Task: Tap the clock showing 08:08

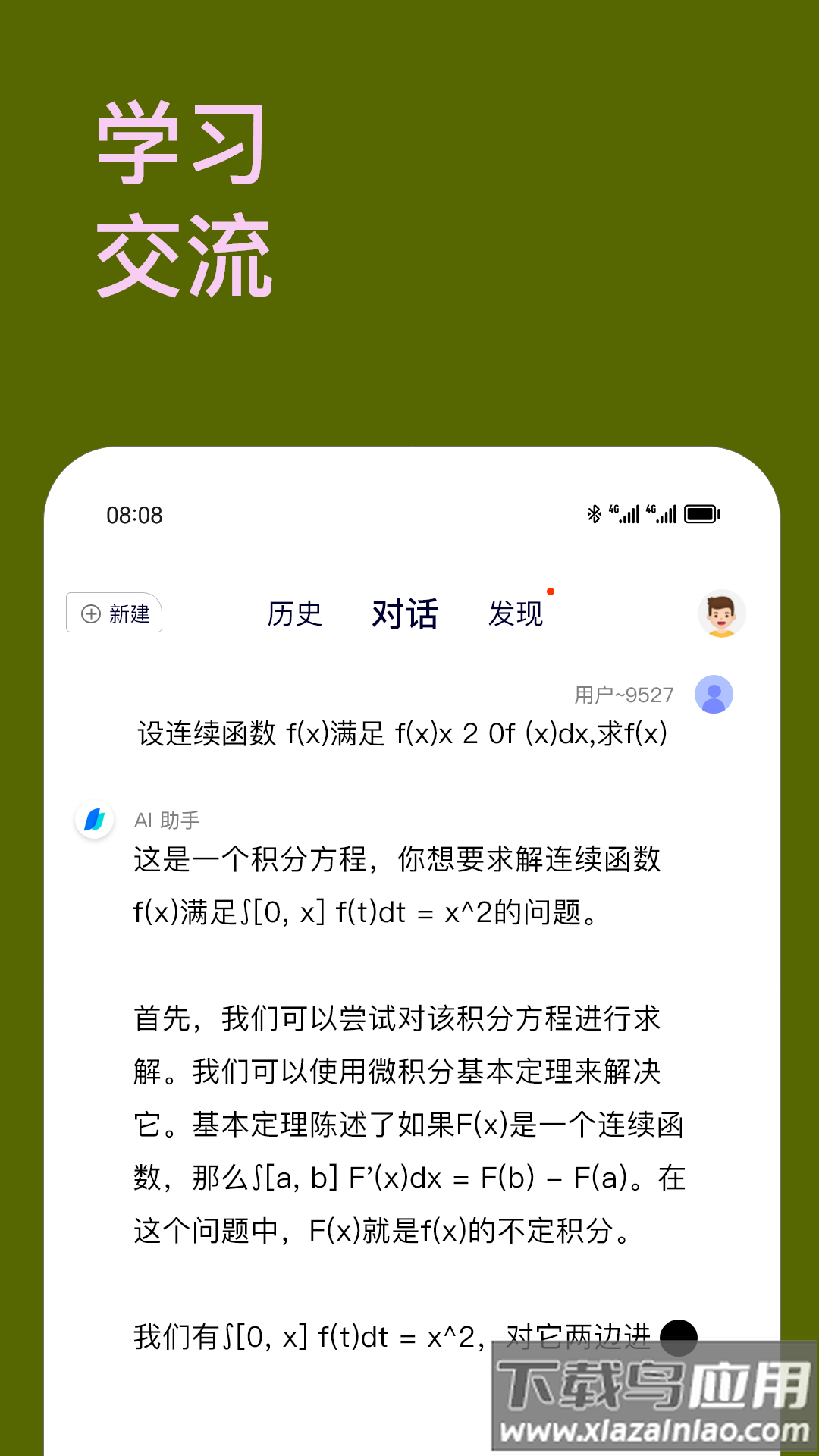Action: pyautogui.click(x=134, y=516)
